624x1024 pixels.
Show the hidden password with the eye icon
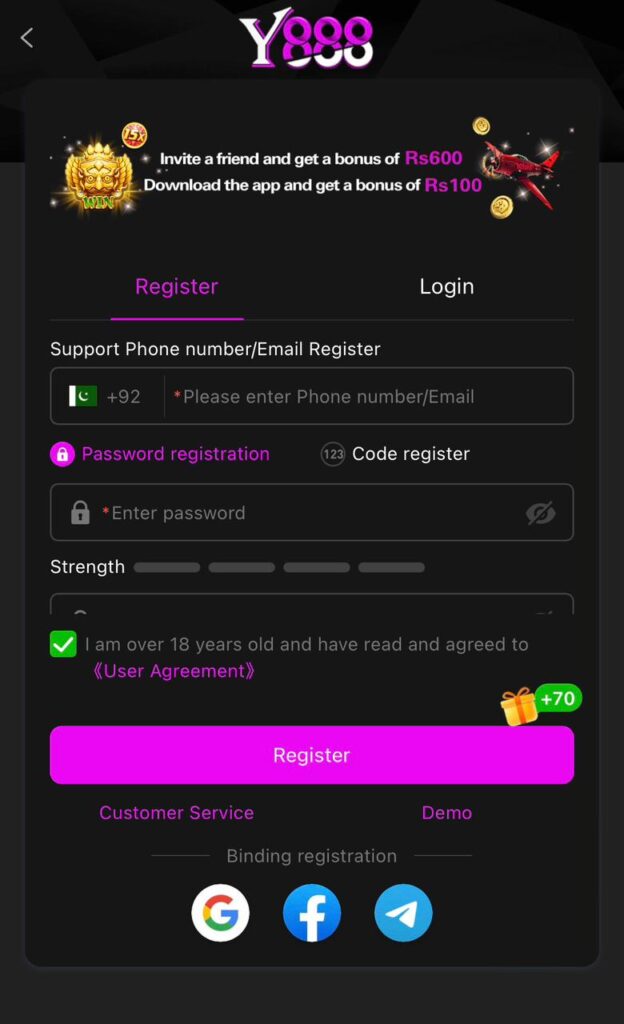[x=540, y=513]
